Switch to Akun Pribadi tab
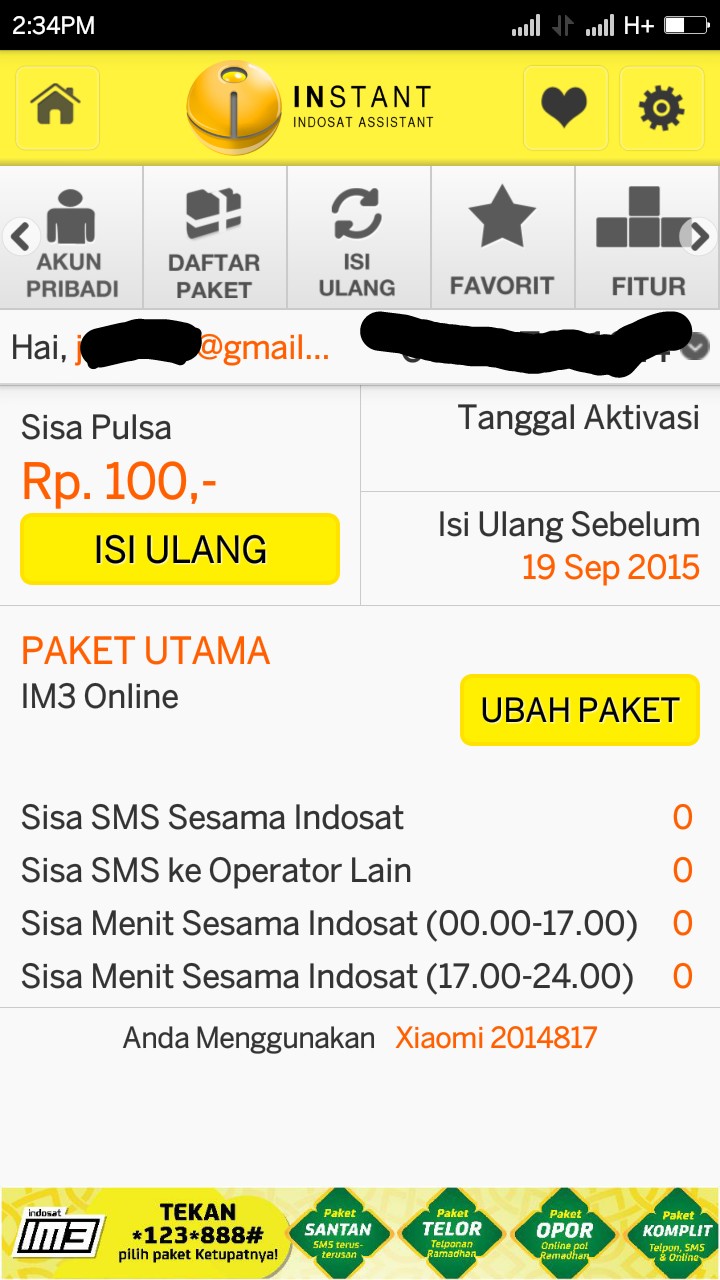Viewport: 720px width, 1280px height. [x=72, y=238]
